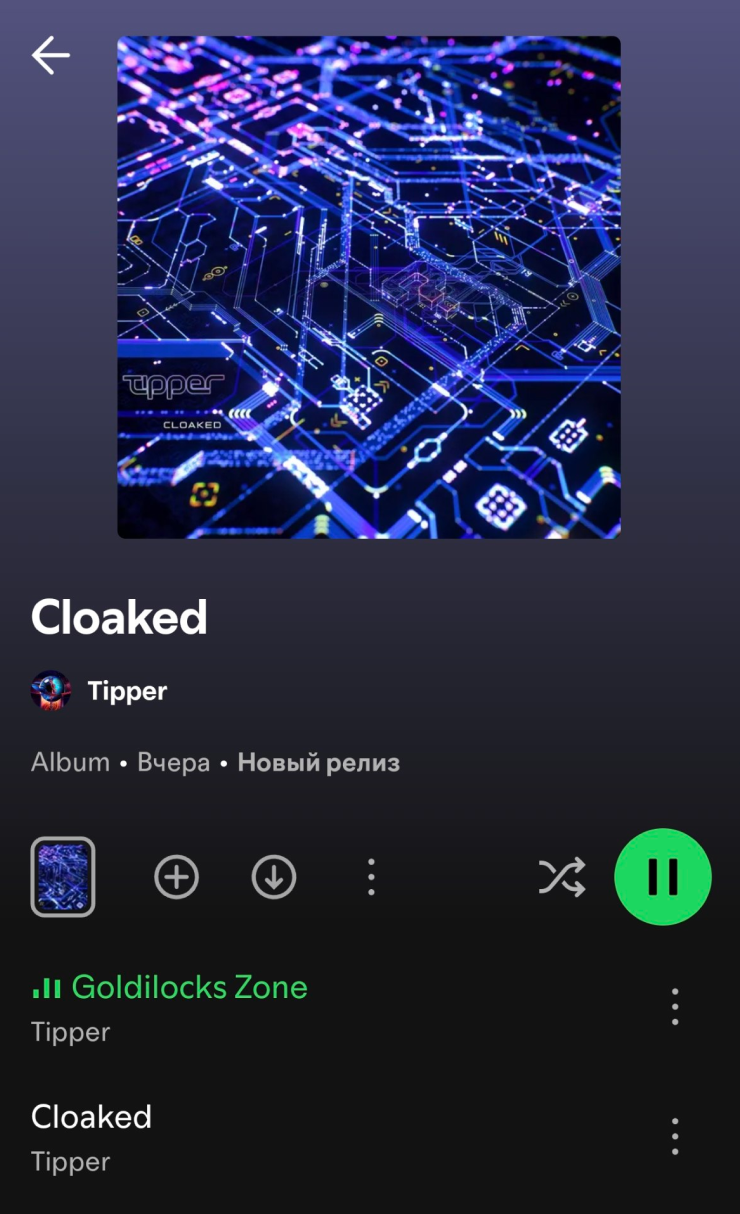Pause the current playback
Image resolution: width=740 pixels, height=1214 pixels.
[662, 877]
